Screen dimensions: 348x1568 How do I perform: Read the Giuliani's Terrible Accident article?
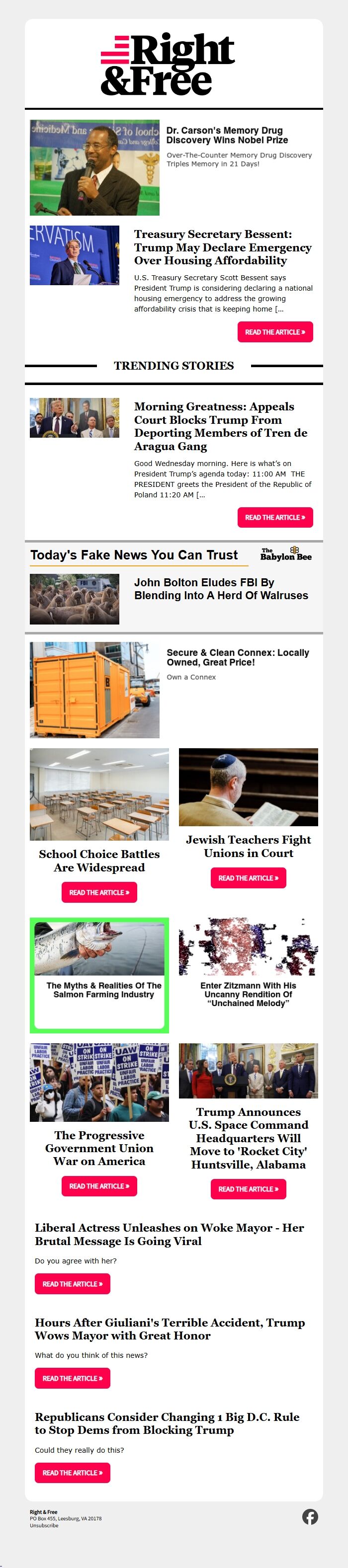pyautogui.click(x=72, y=1378)
